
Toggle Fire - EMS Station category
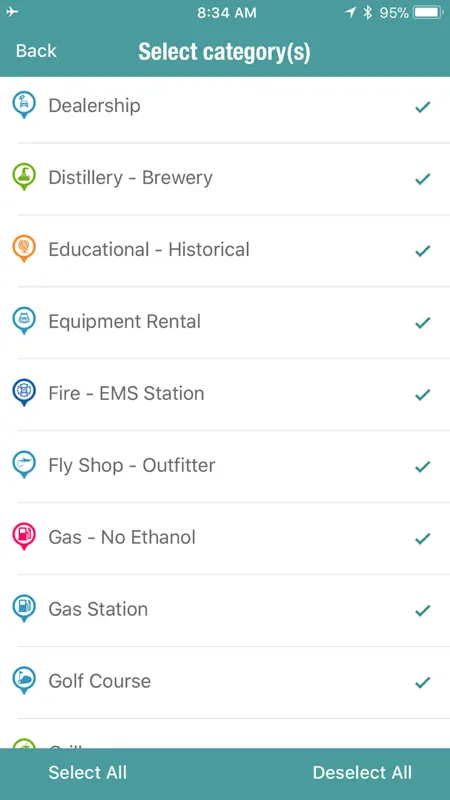[x=225, y=394]
